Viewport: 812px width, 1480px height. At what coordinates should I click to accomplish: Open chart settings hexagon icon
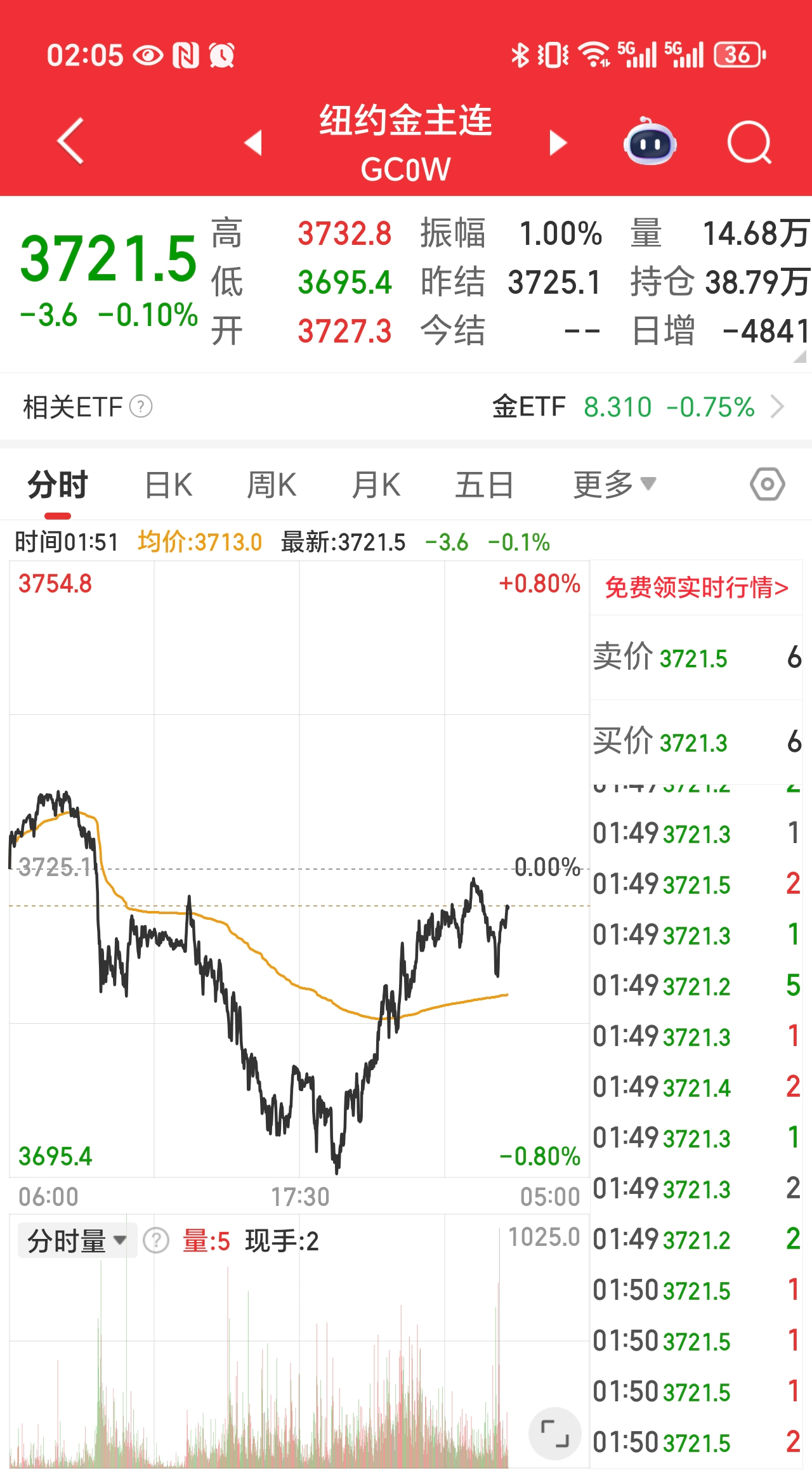(768, 485)
